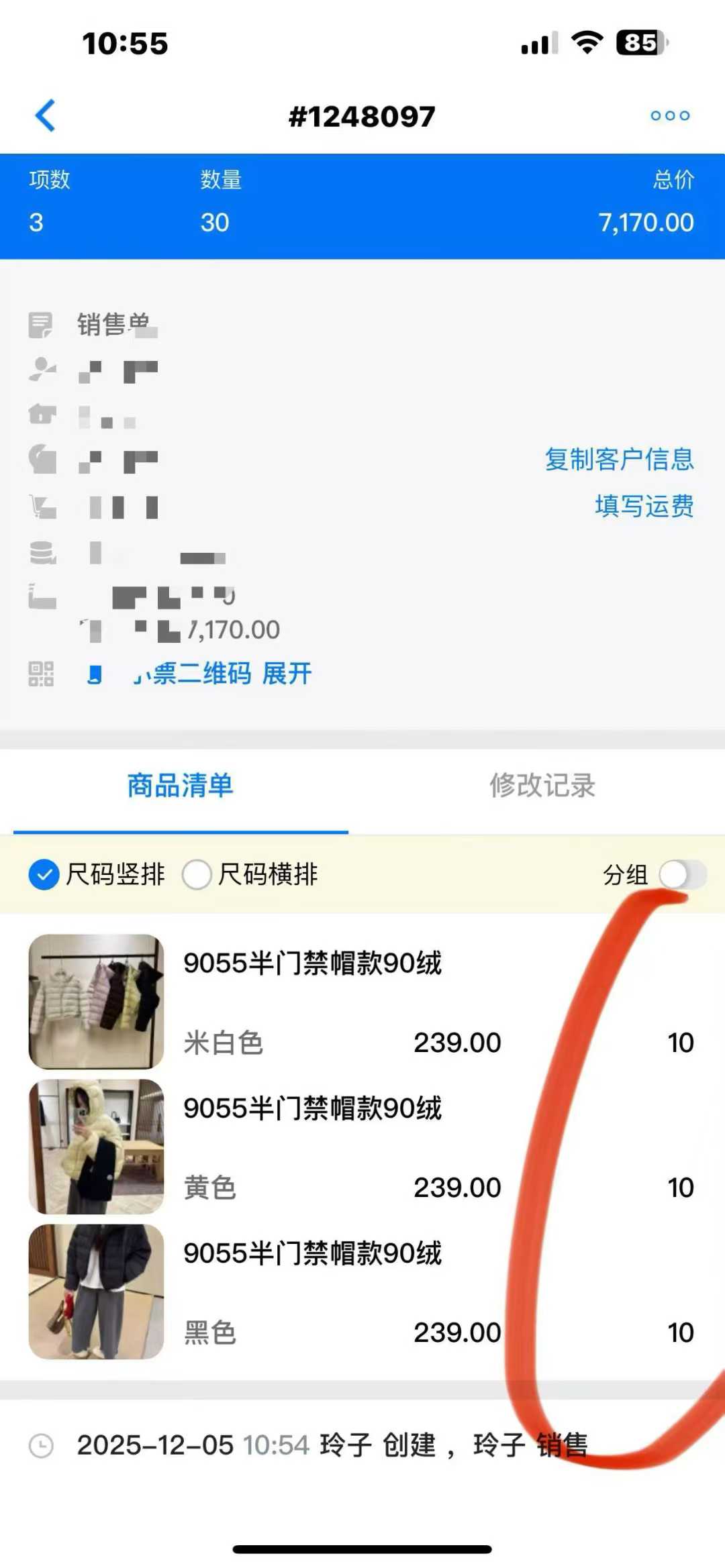Go back with the blue arrow
The width and height of the screenshot is (725, 1568).
(45, 115)
